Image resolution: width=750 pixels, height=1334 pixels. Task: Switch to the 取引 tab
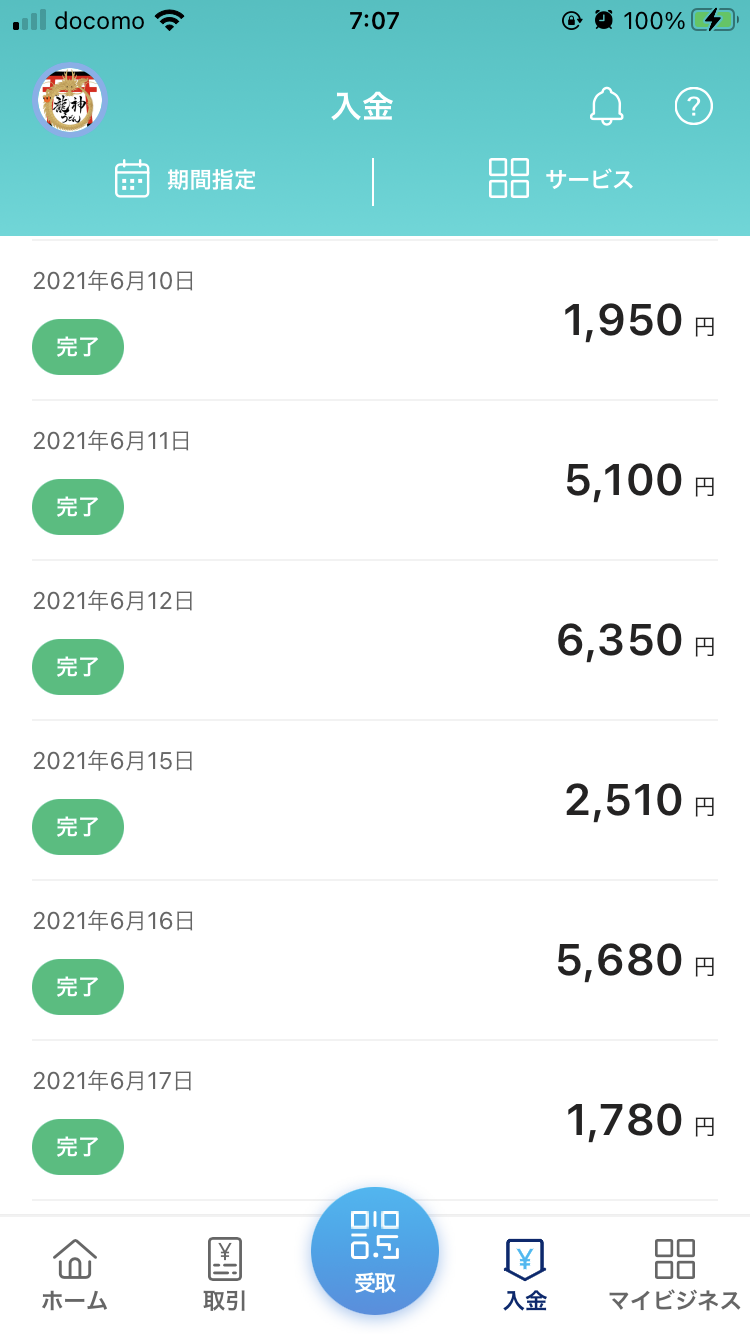point(224,1273)
